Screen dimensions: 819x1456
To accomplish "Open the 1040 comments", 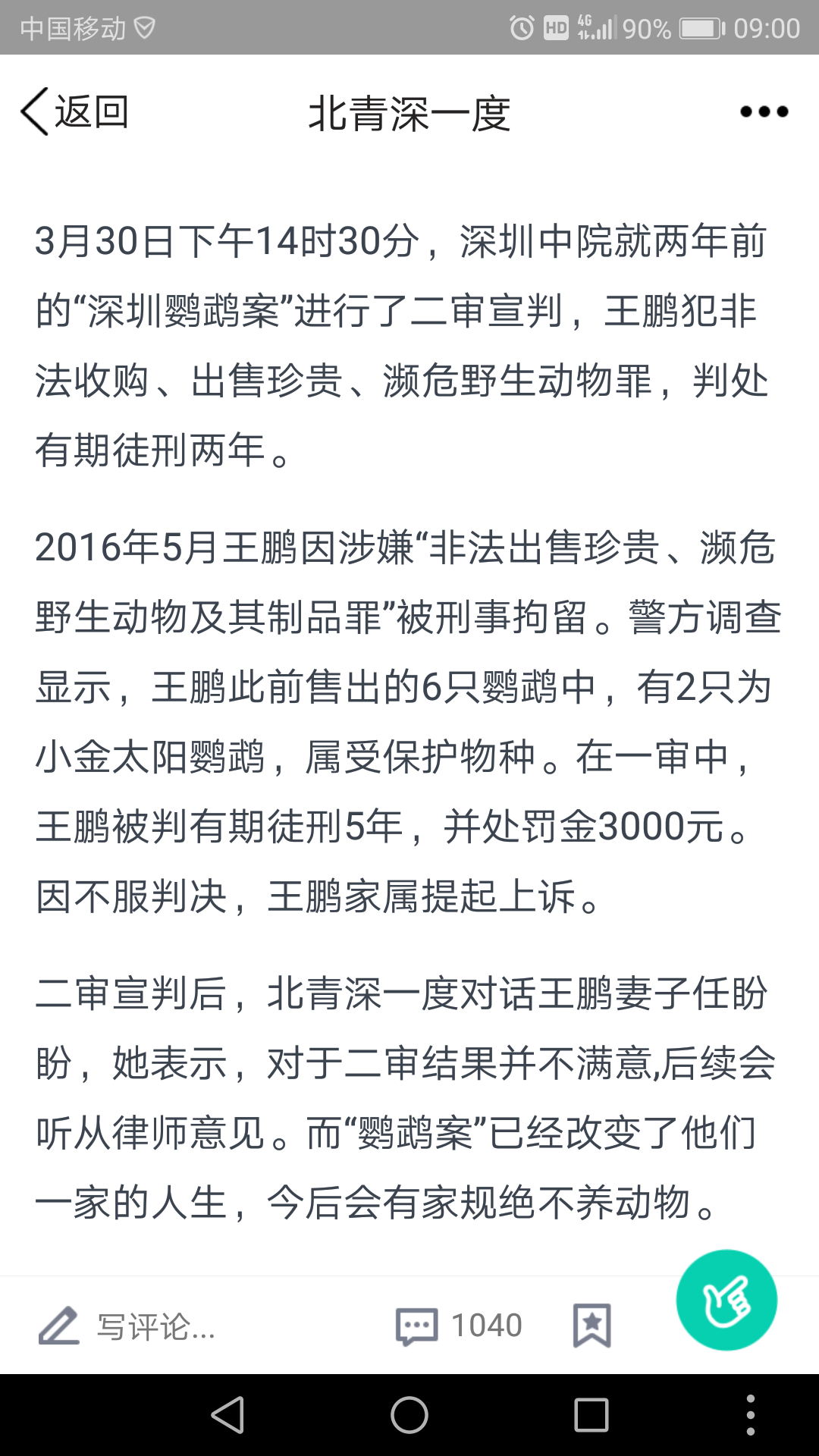I will (x=459, y=1326).
